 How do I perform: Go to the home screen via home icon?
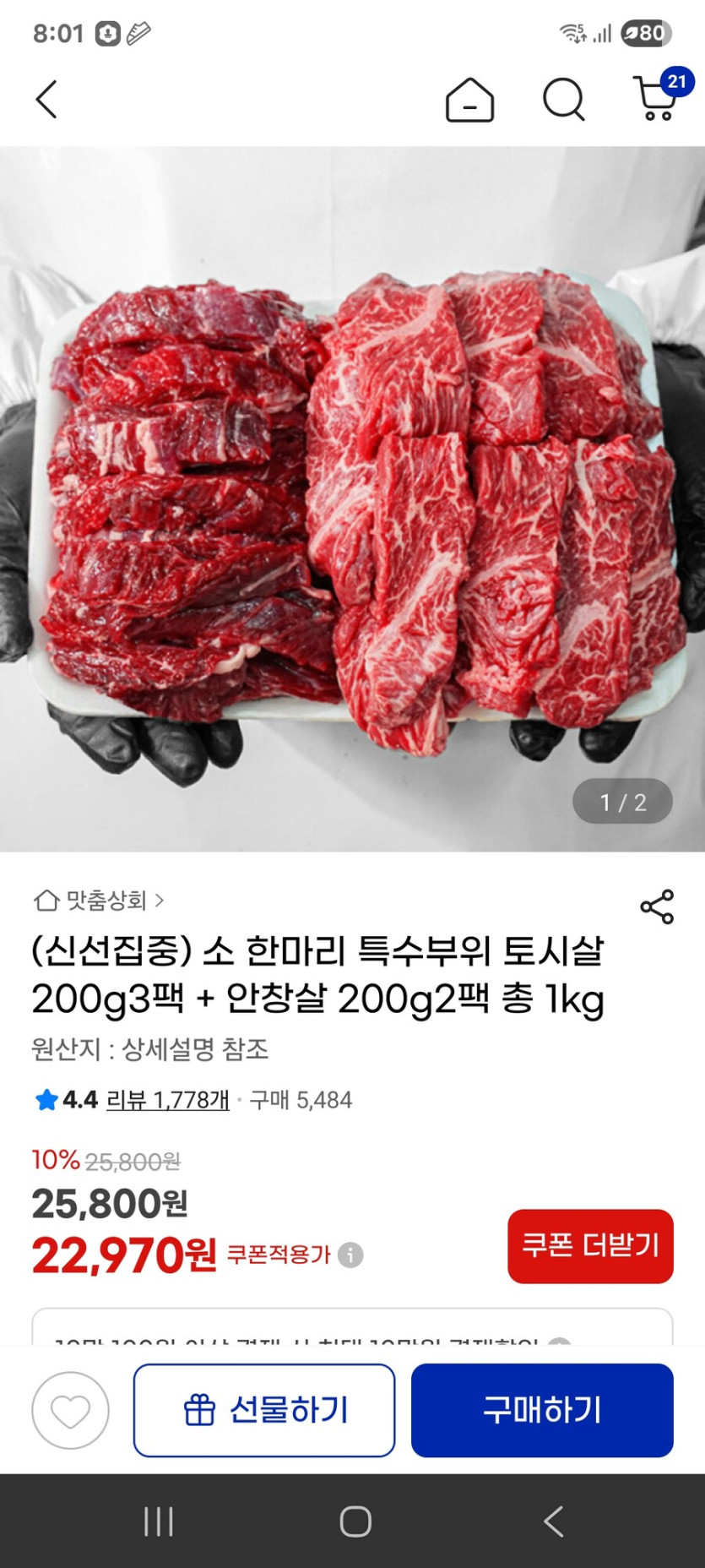pos(469,99)
